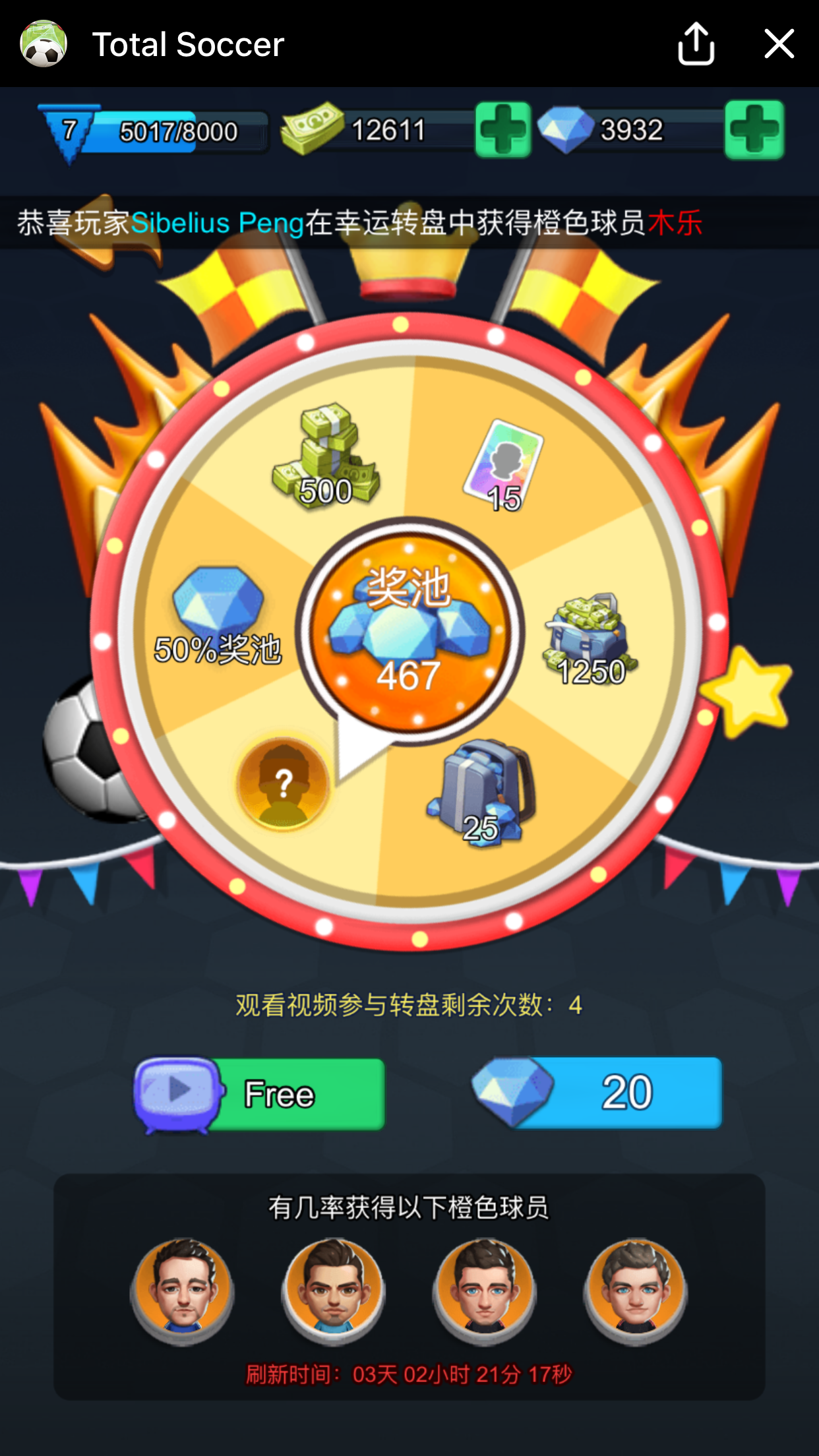Close the Total Soccer game window
Viewport: 819px width, 1456px height.
point(779,44)
